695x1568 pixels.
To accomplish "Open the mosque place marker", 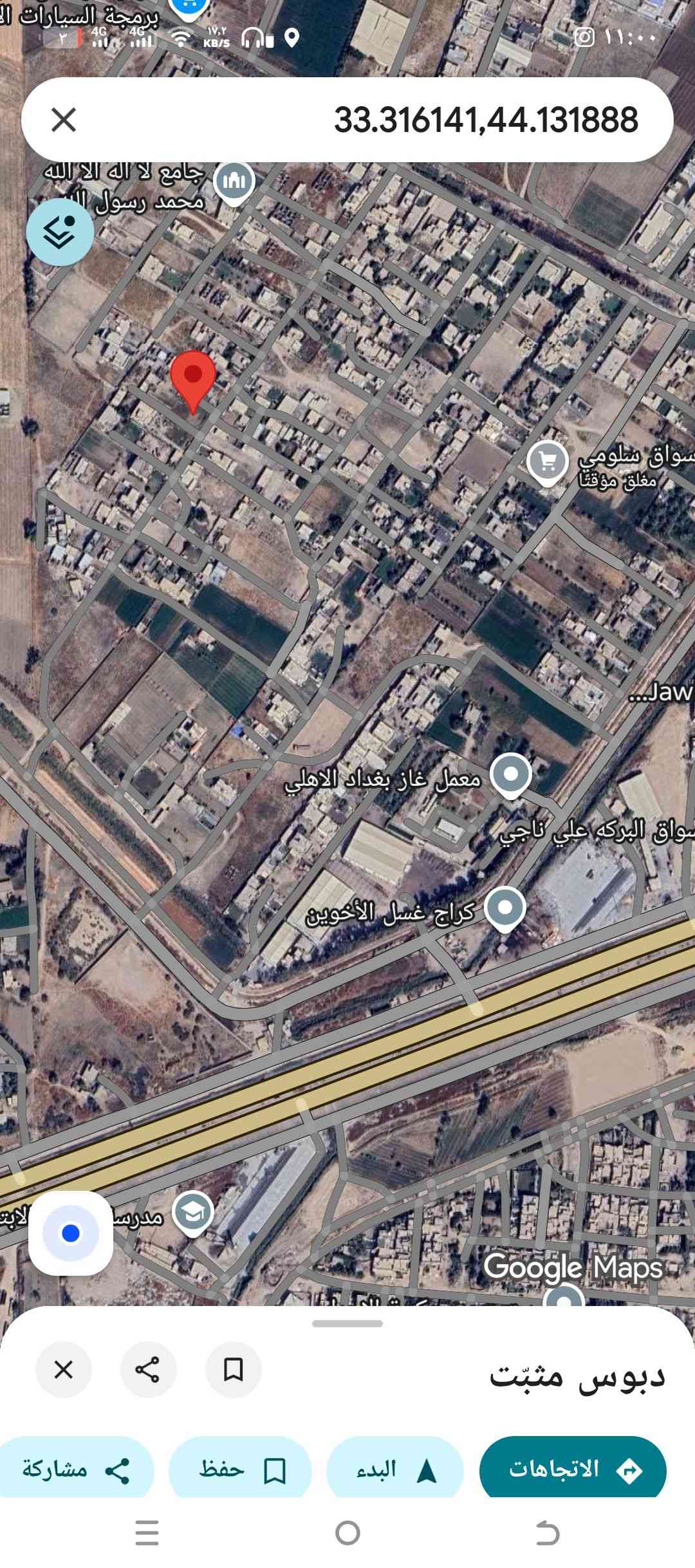I will pyautogui.click(x=234, y=182).
